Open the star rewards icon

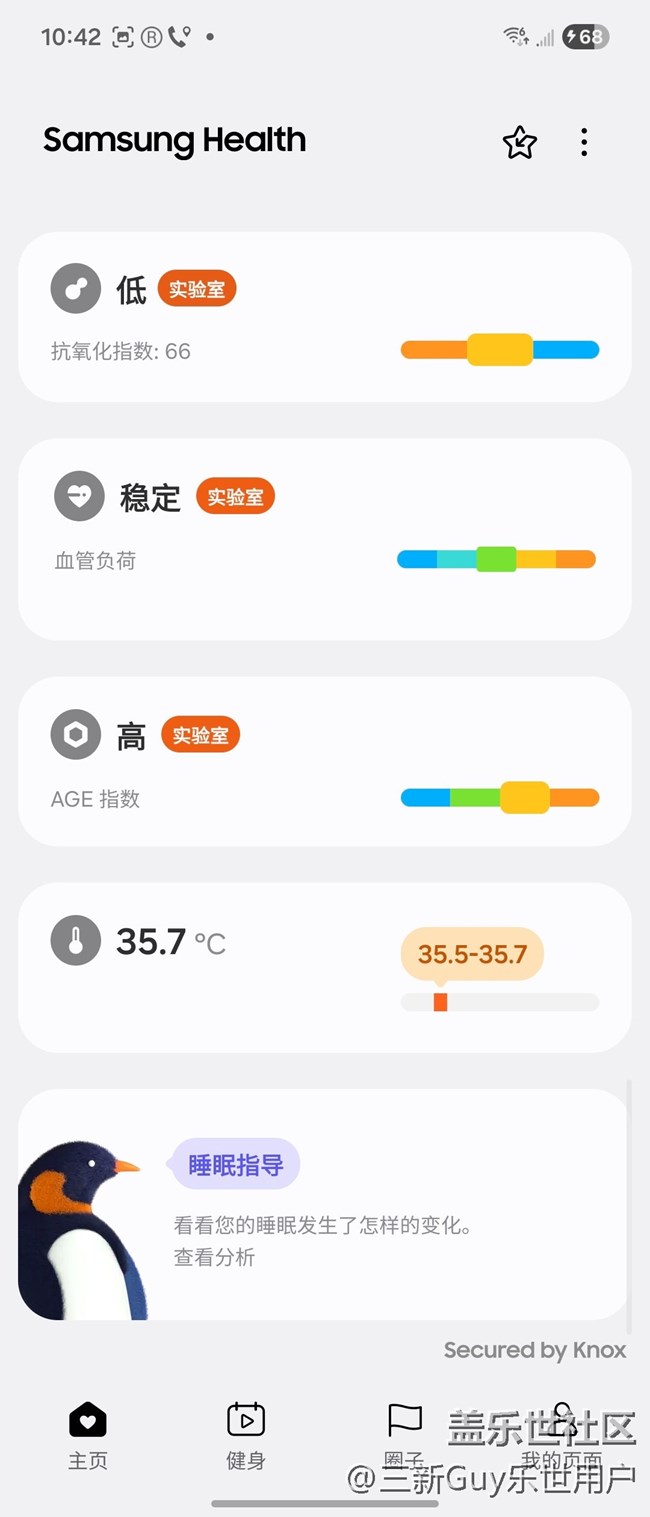coord(519,143)
